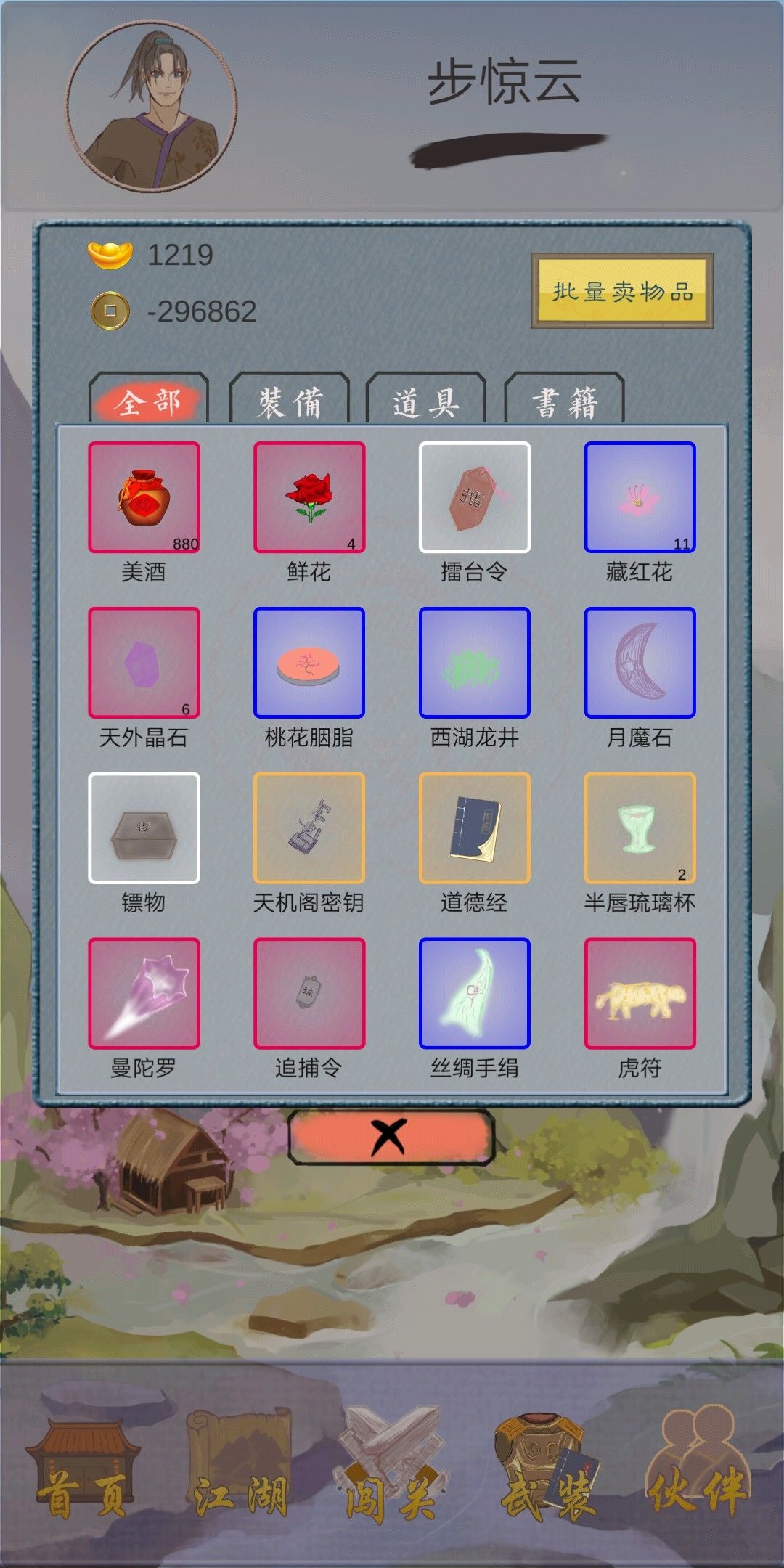The height and width of the screenshot is (1568, 784).
Task: Tap the 批量卖物品 bulk sell button
Action: (x=622, y=291)
